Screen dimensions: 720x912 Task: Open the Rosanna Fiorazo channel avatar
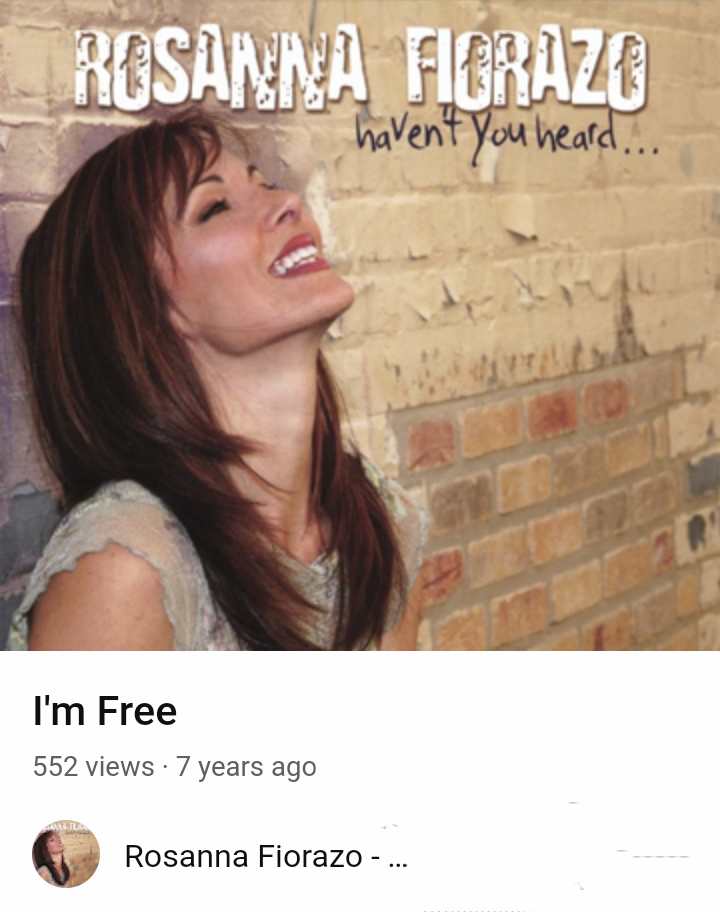pyautogui.click(x=66, y=854)
